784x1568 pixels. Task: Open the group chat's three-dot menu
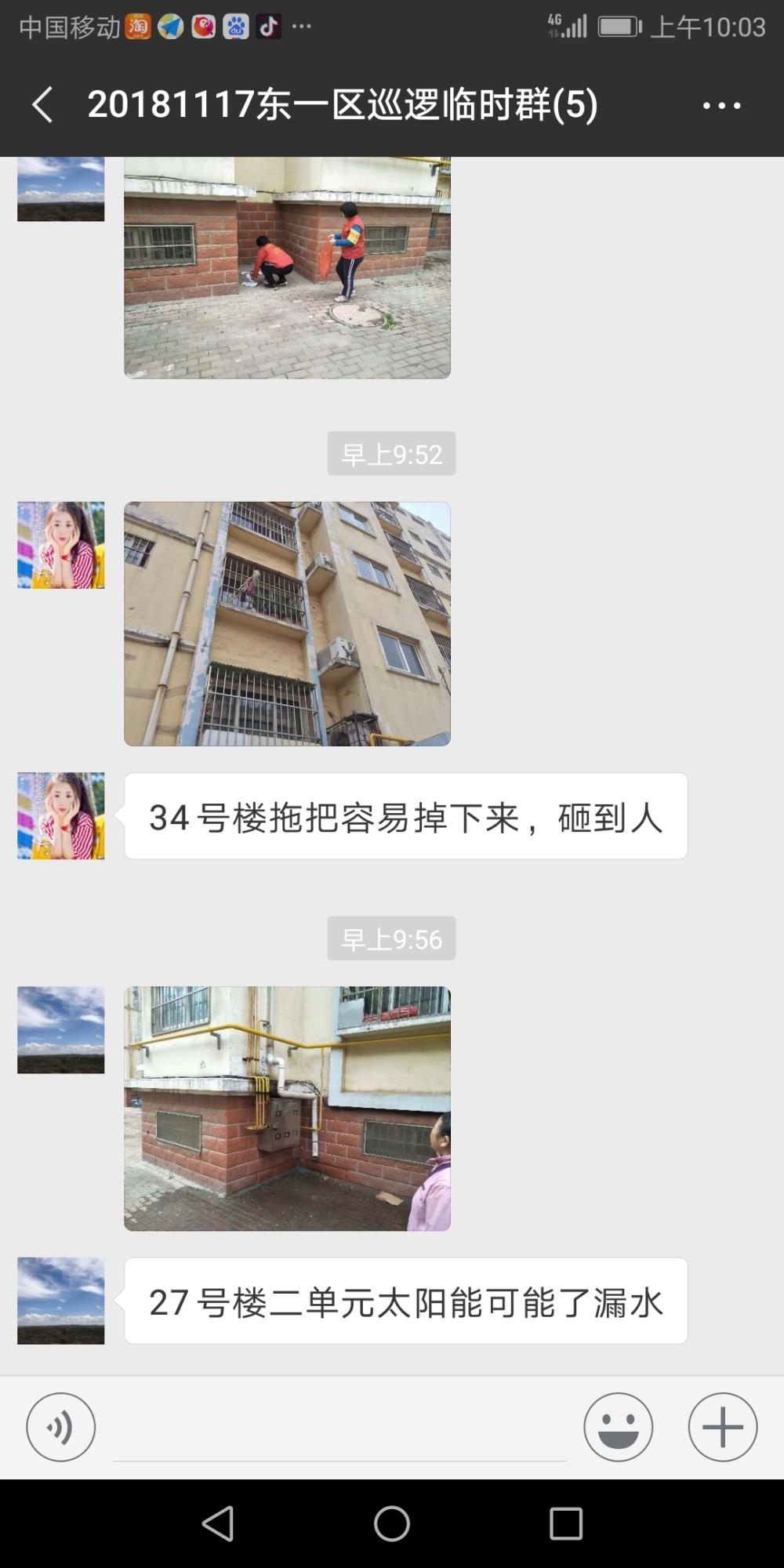(x=721, y=105)
